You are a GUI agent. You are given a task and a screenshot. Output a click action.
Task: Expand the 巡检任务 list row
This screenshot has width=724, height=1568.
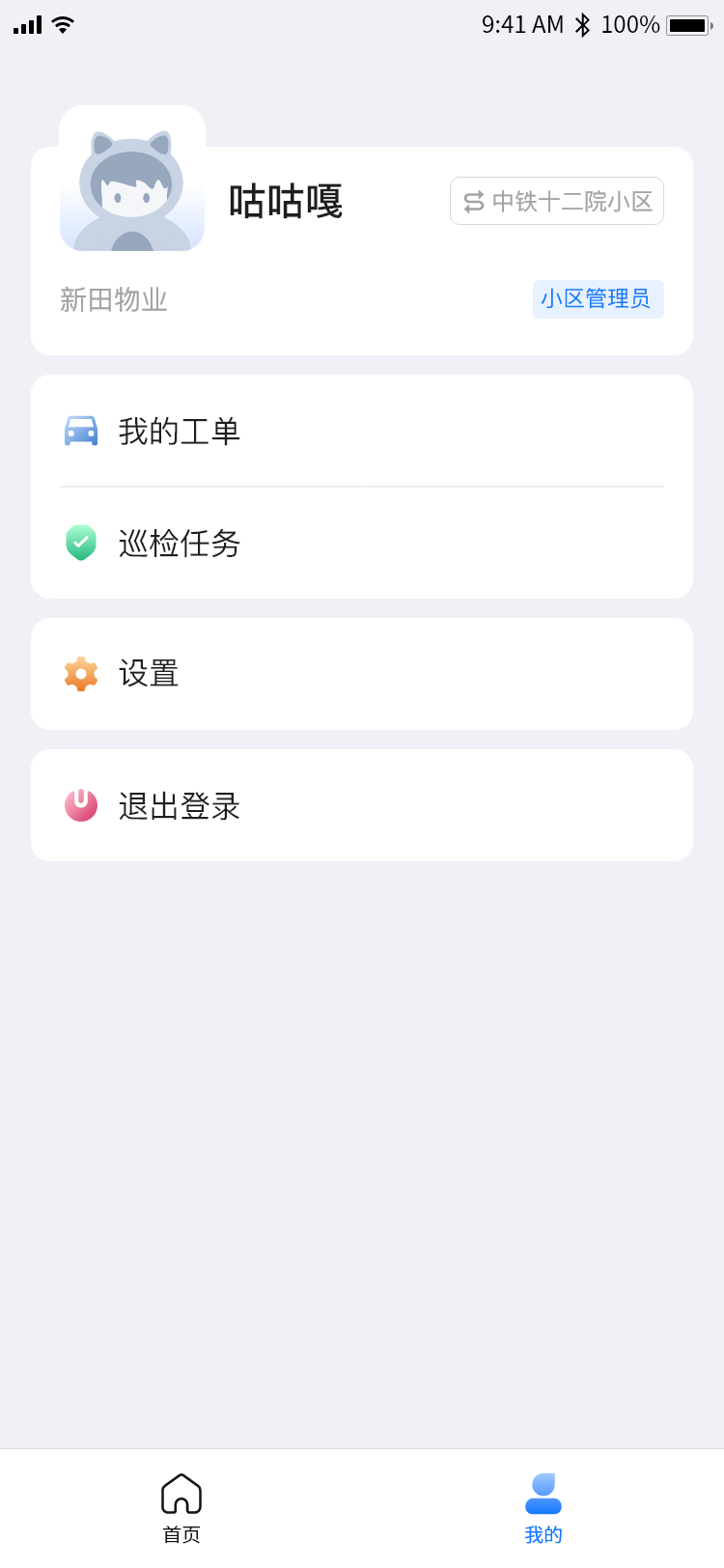coord(362,543)
